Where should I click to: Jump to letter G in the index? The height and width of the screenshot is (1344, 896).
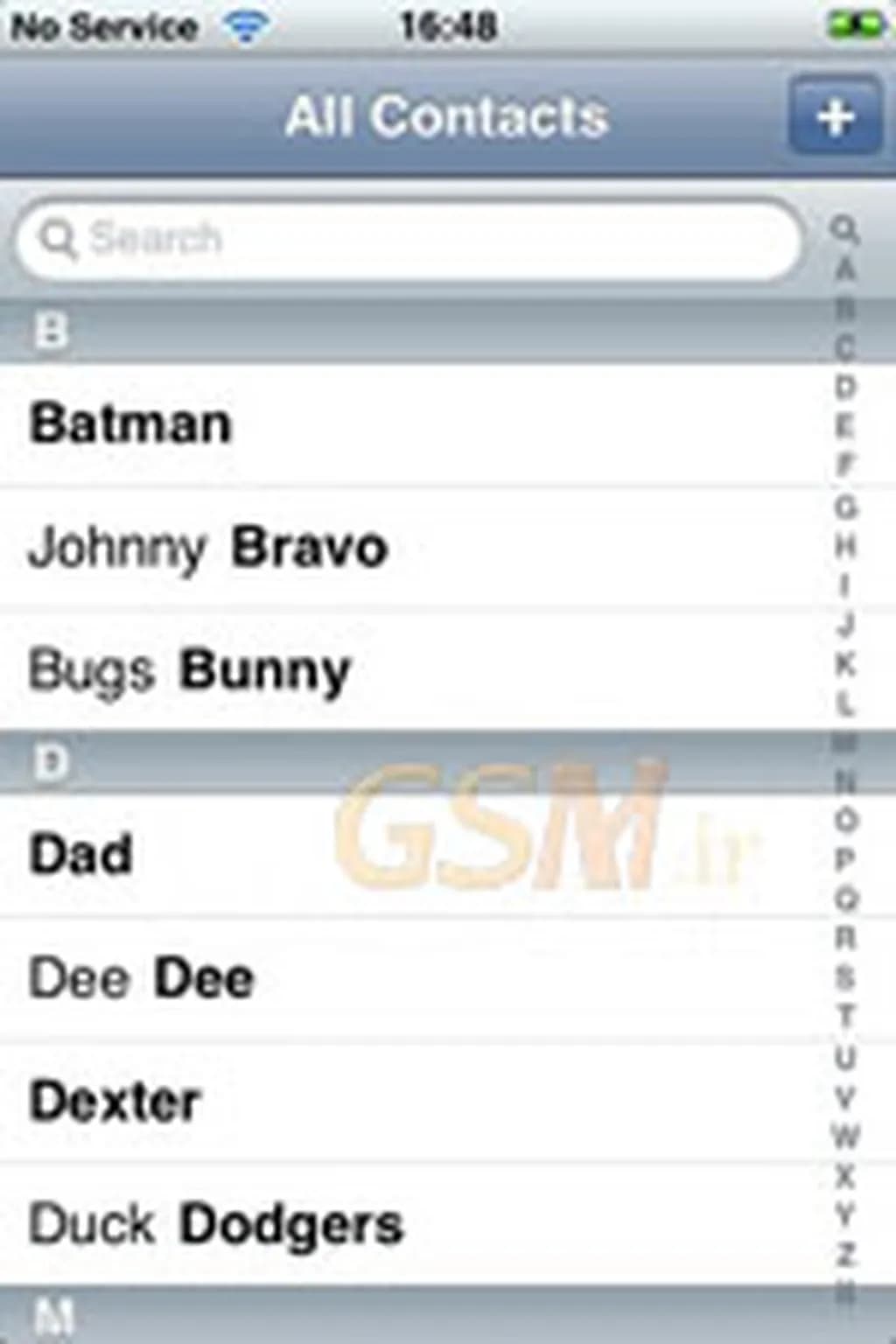844,506
